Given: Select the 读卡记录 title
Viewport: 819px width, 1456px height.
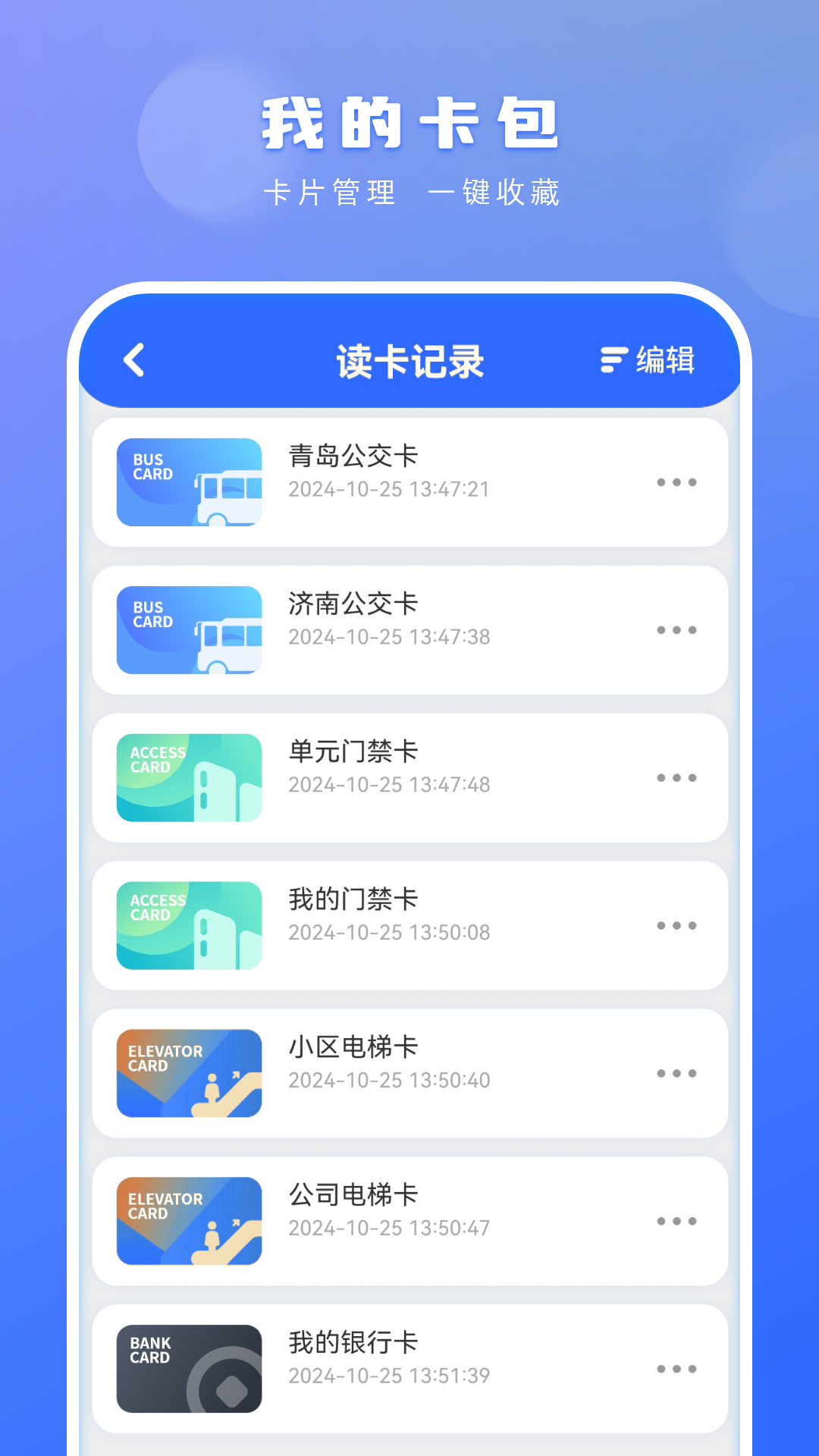Looking at the screenshot, I should click(x=409, y=361).
